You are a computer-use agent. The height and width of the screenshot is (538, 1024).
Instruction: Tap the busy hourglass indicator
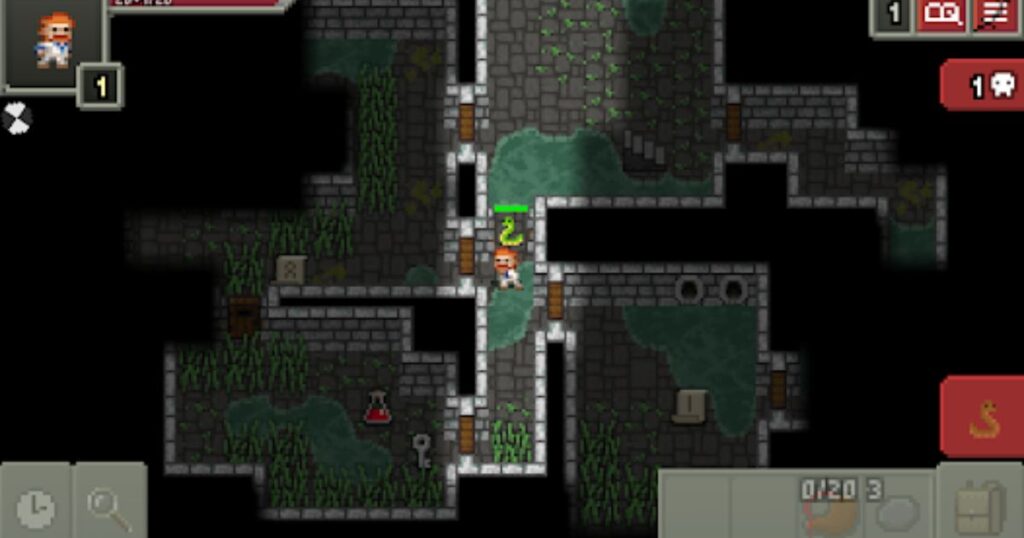pyautogui.click(x=16, y=117)
